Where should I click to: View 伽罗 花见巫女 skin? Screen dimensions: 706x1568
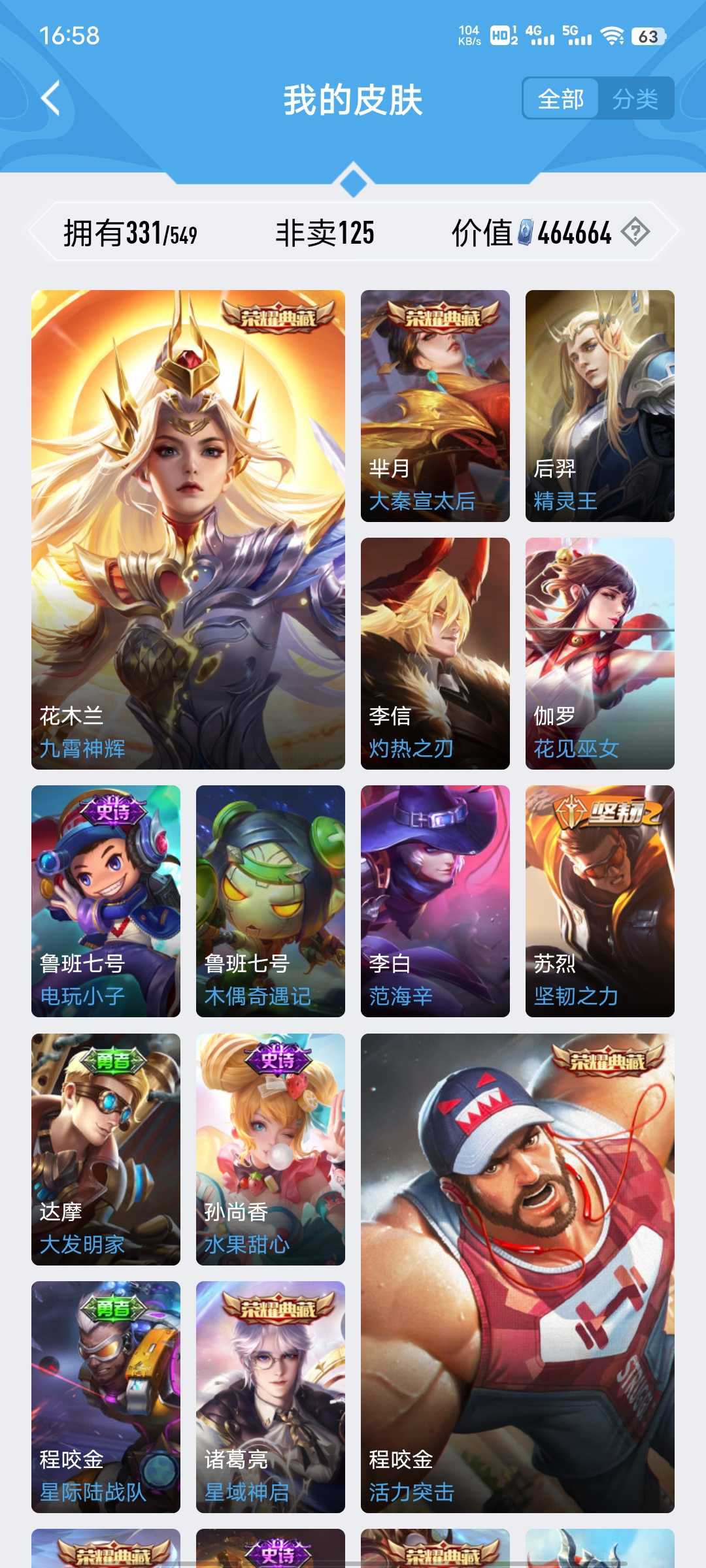pos(600,653)
